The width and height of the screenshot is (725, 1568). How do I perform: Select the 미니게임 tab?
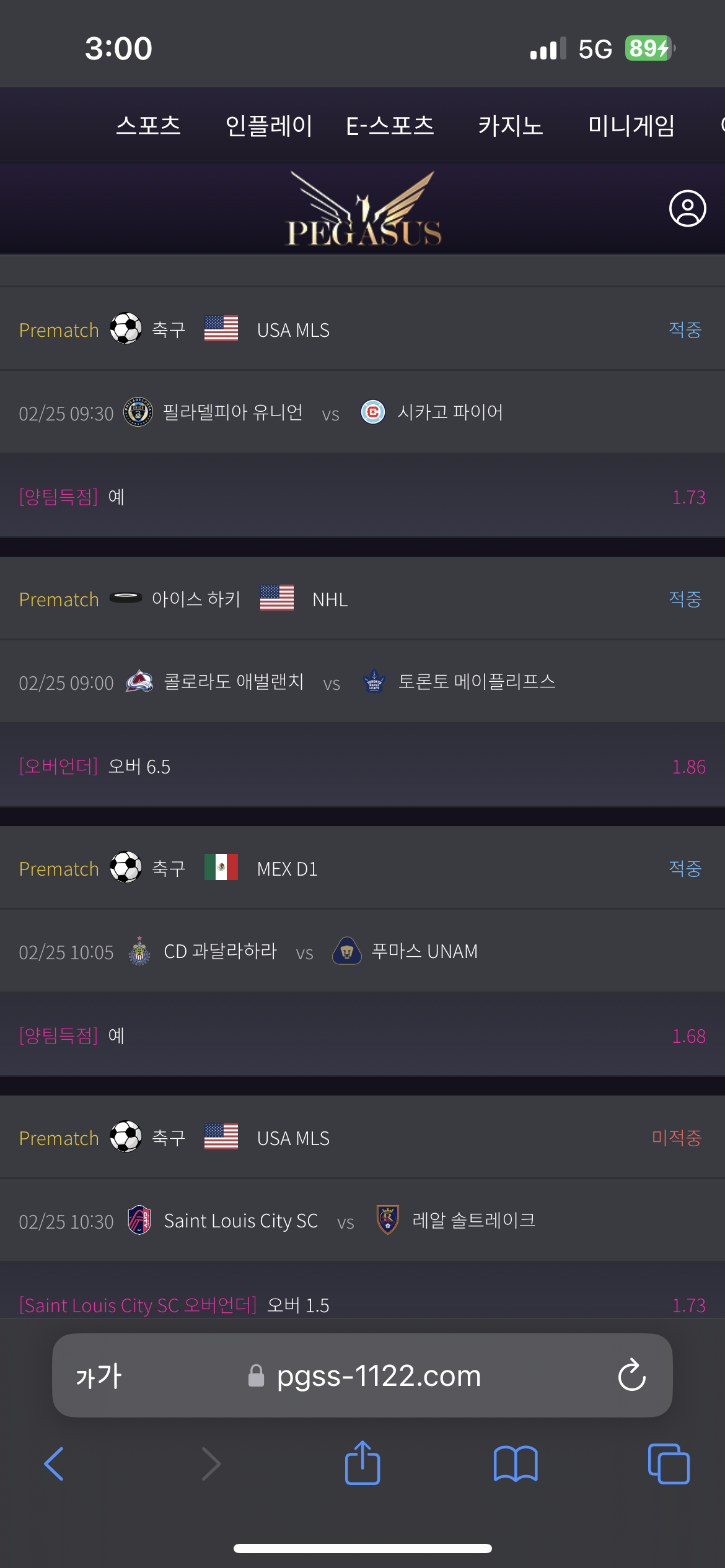[631, 126]
